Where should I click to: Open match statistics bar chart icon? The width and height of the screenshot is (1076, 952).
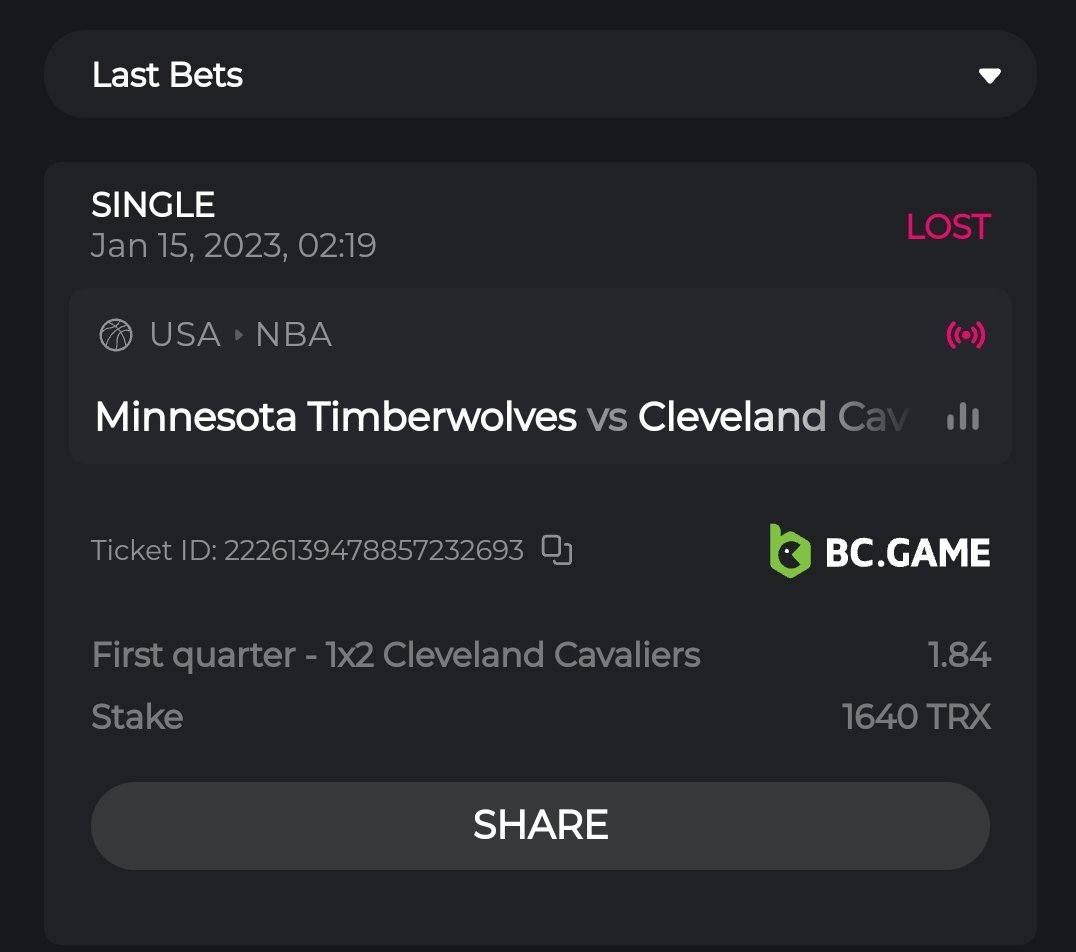pos(962,417)
